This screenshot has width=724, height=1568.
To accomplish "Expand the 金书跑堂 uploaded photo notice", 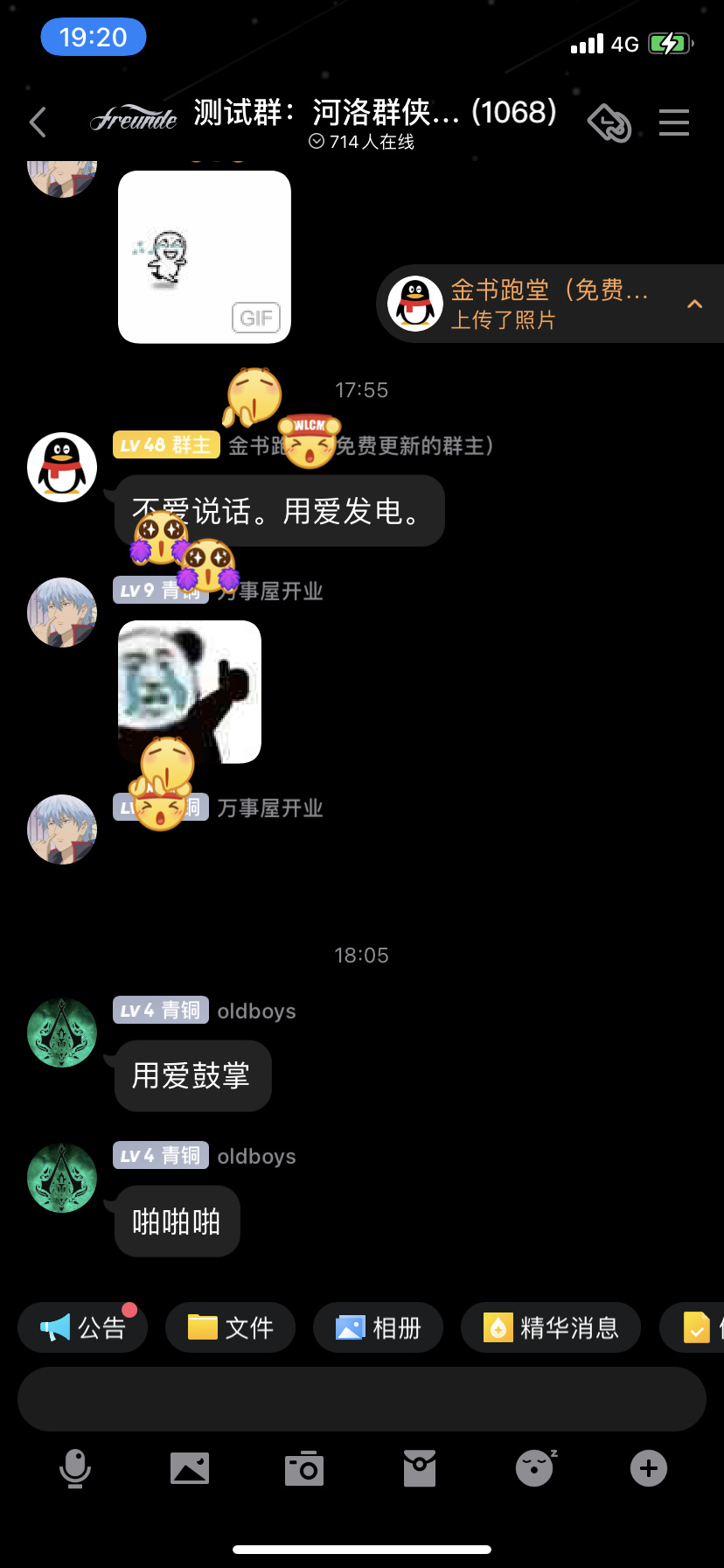I will [x=694, y=304].
